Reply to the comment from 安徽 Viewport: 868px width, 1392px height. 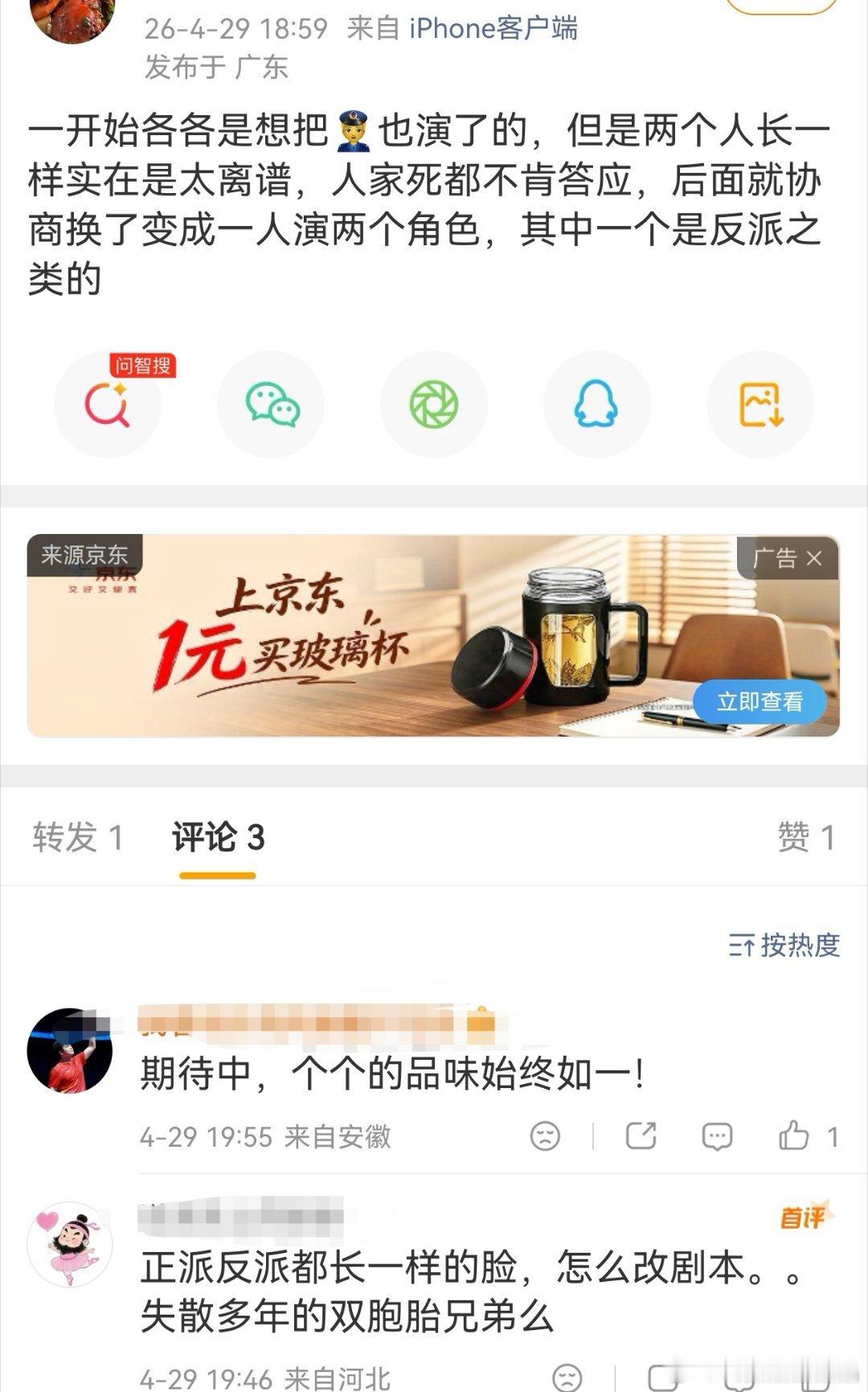point(717,1136)
